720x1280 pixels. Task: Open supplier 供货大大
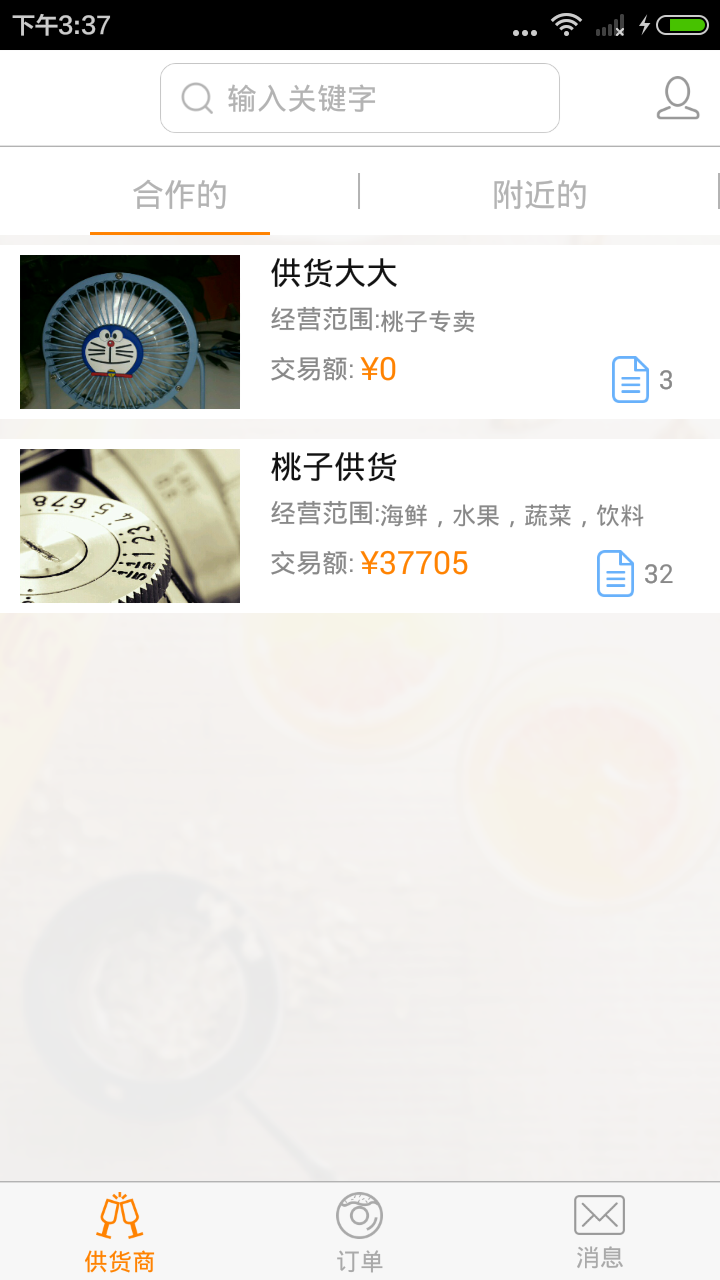click(333, 274)
